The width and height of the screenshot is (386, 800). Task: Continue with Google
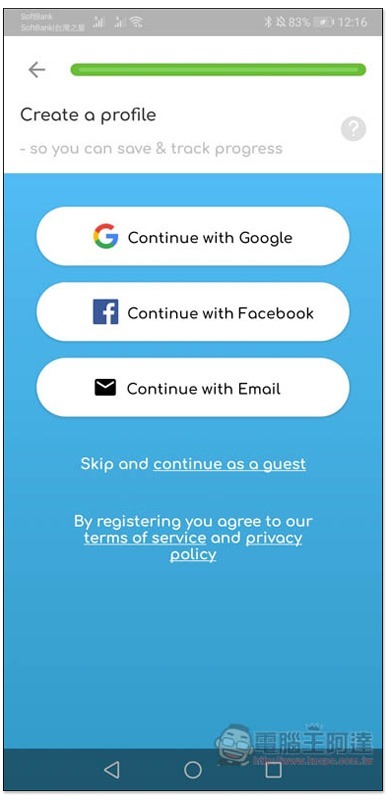point(193,237)
